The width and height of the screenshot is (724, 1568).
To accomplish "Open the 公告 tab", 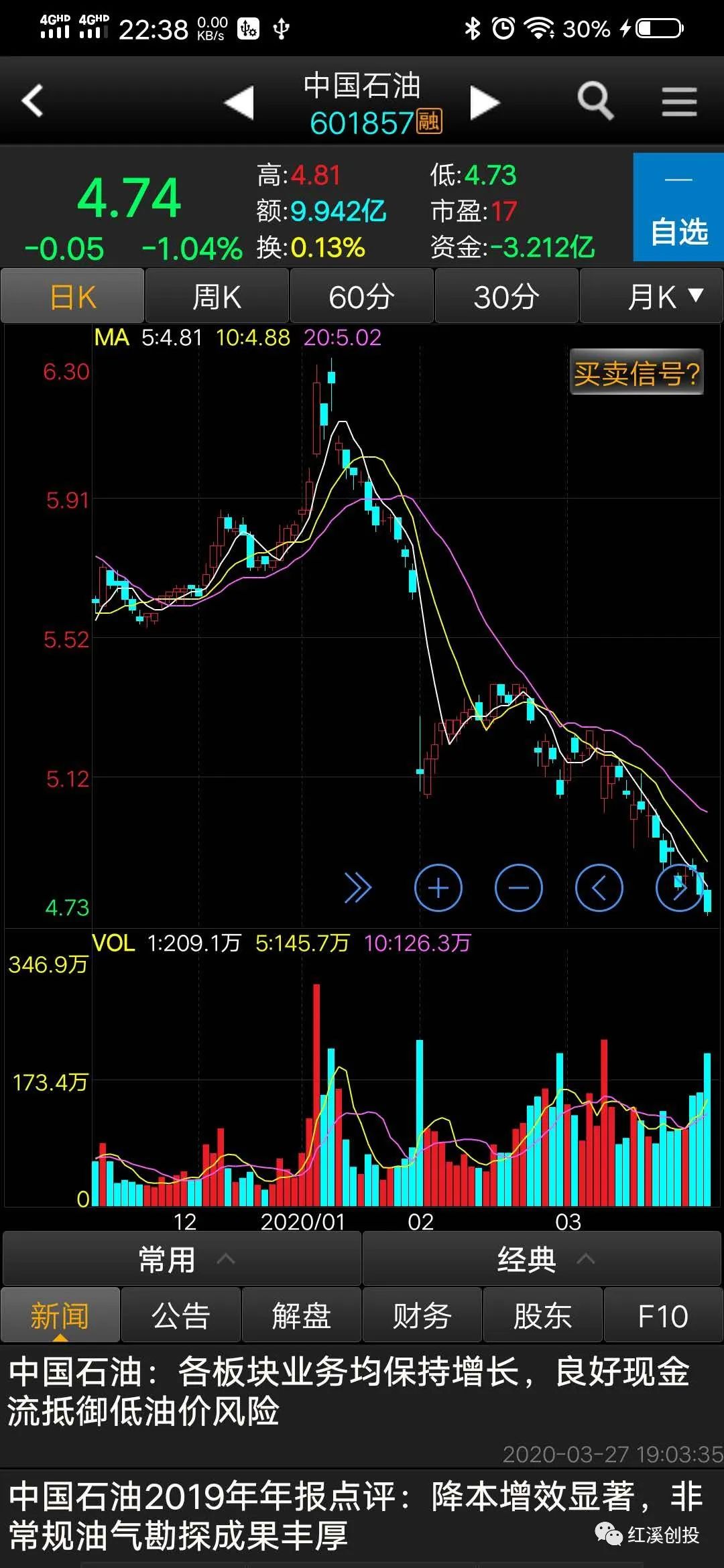I will pos(180,1316).
